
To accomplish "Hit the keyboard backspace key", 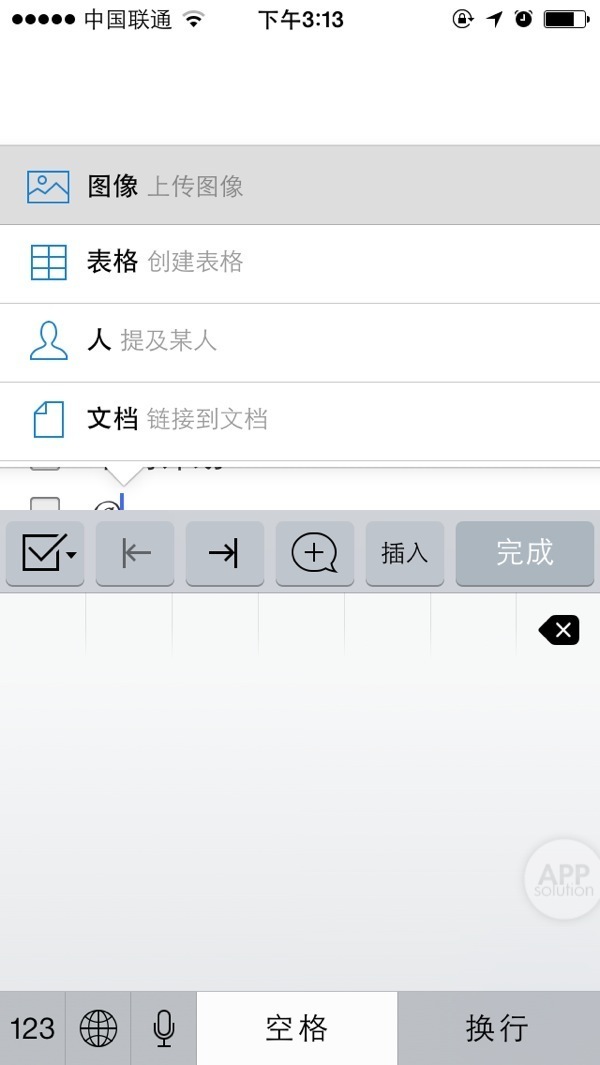I will click(559, 630).
